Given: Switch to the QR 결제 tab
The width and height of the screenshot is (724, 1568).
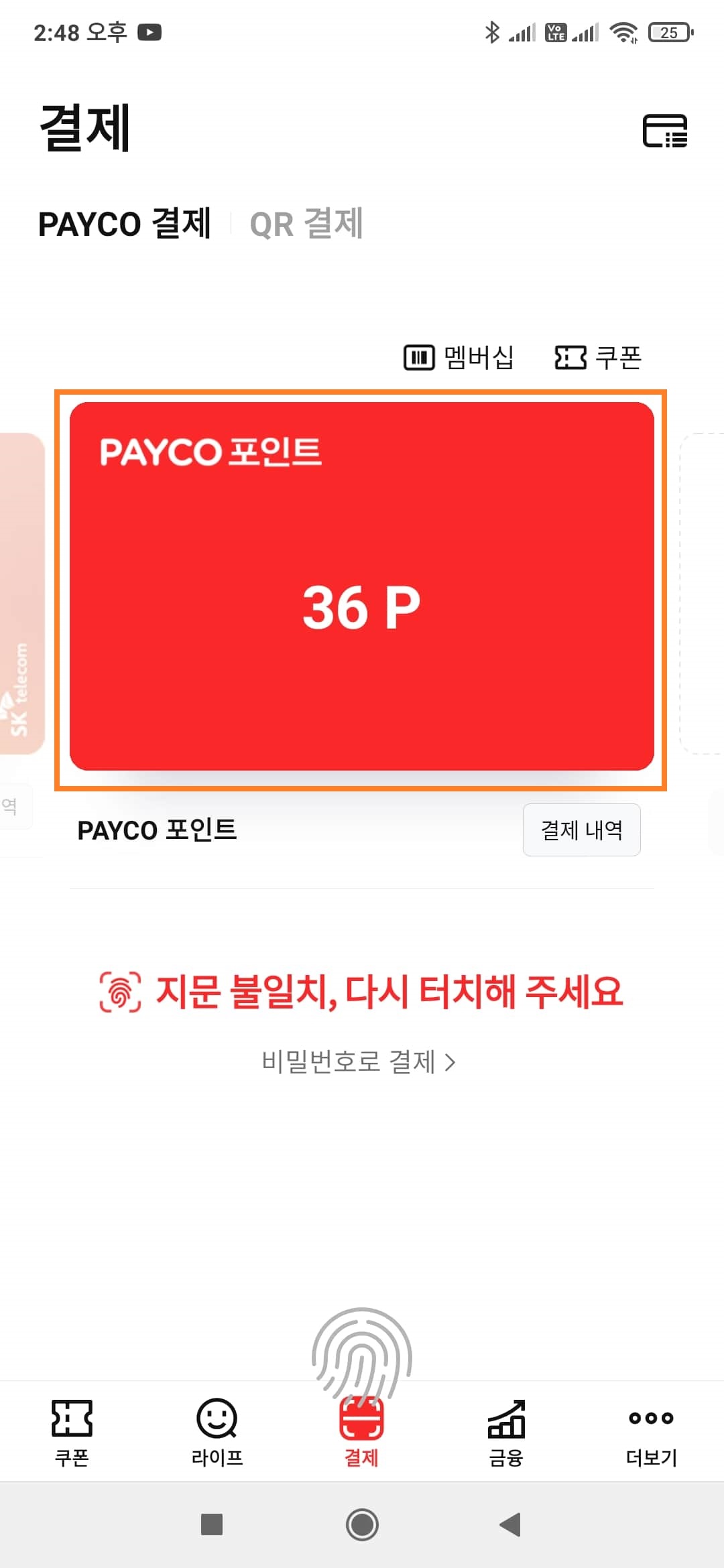Looking at the screenshot, I should point(307,224).
